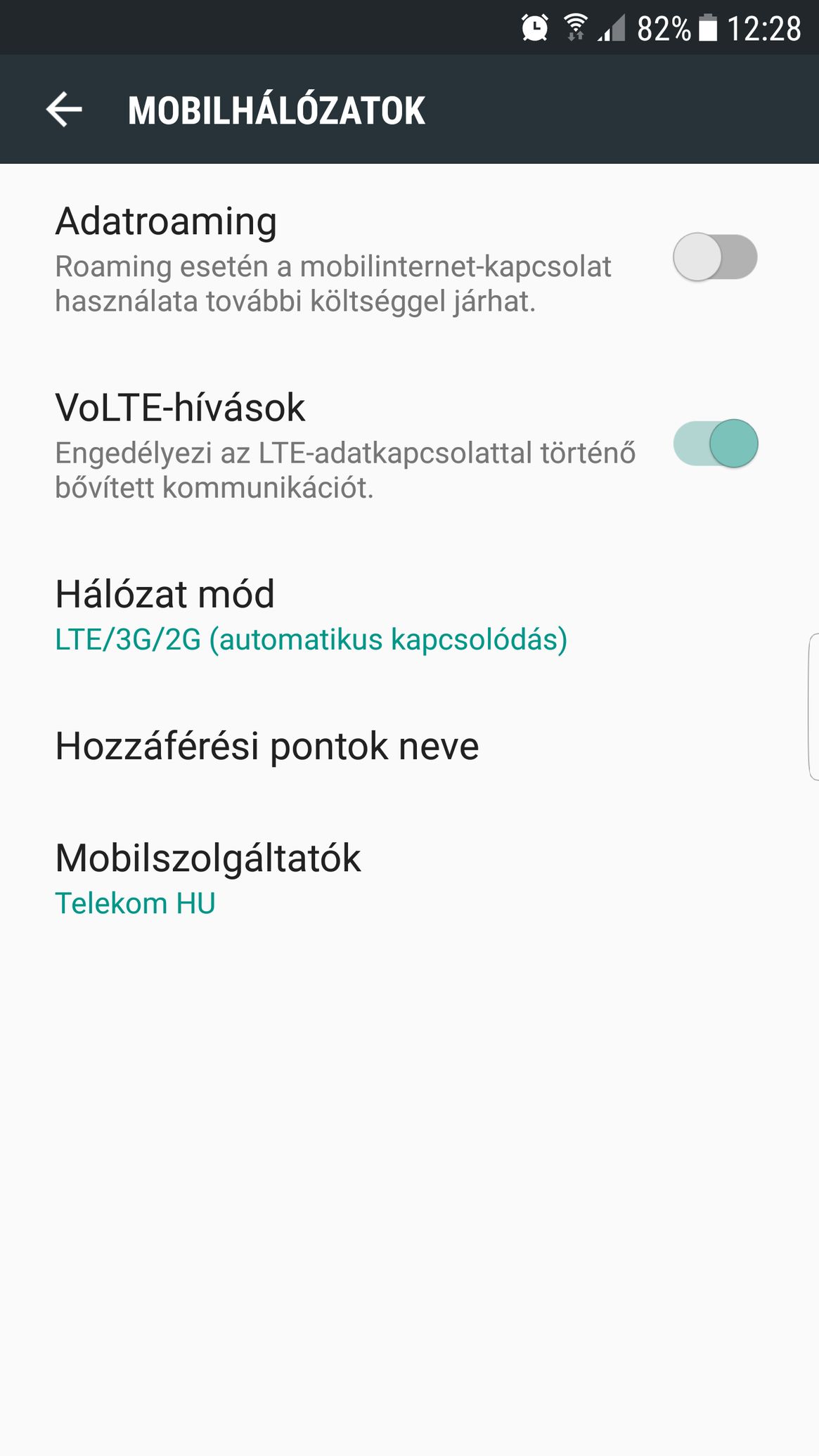Screen dimensions: 819x1456
Task: Open Hozzáférési pontok neve
Action: (267, 746)
